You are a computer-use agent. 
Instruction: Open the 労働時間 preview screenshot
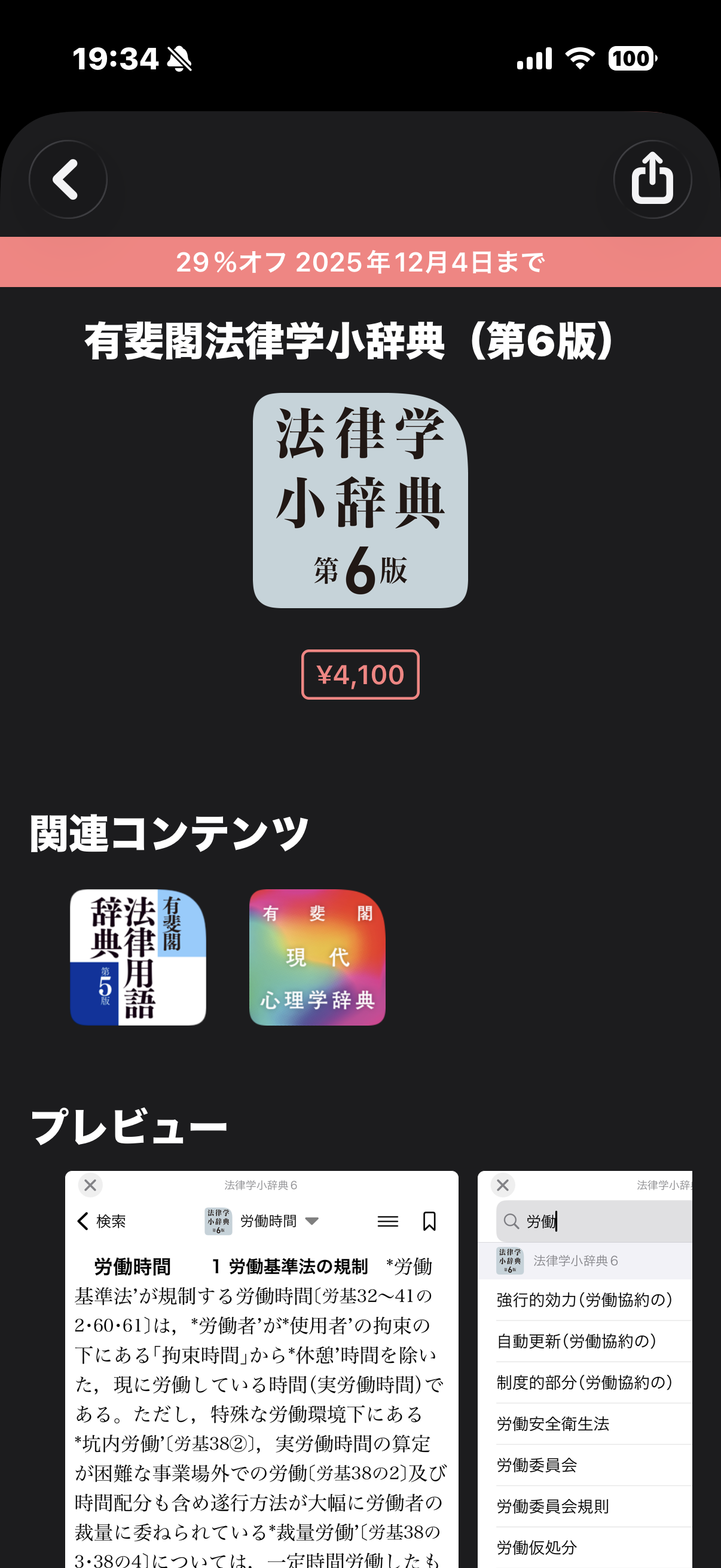point(262,1369)
